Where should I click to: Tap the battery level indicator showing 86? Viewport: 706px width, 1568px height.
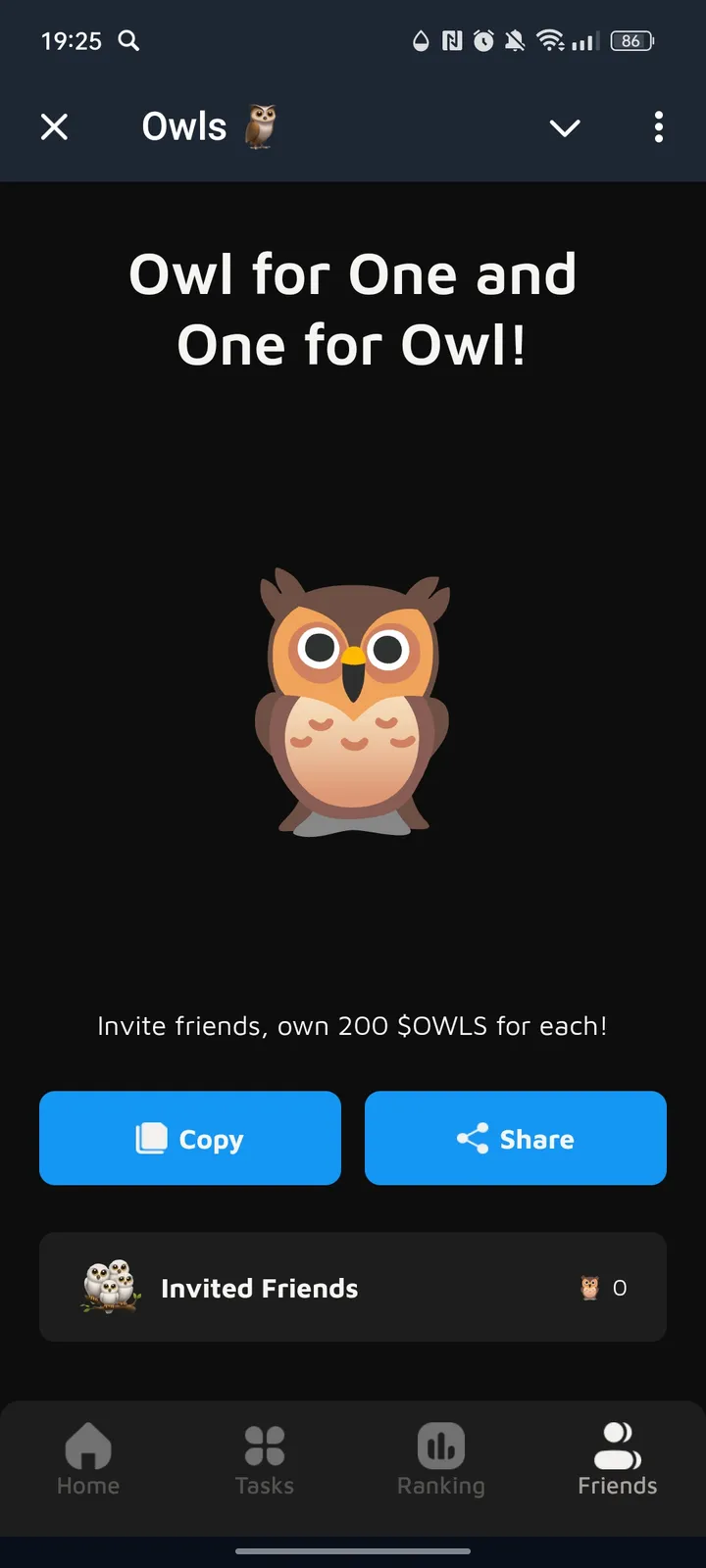coord(631,41)
